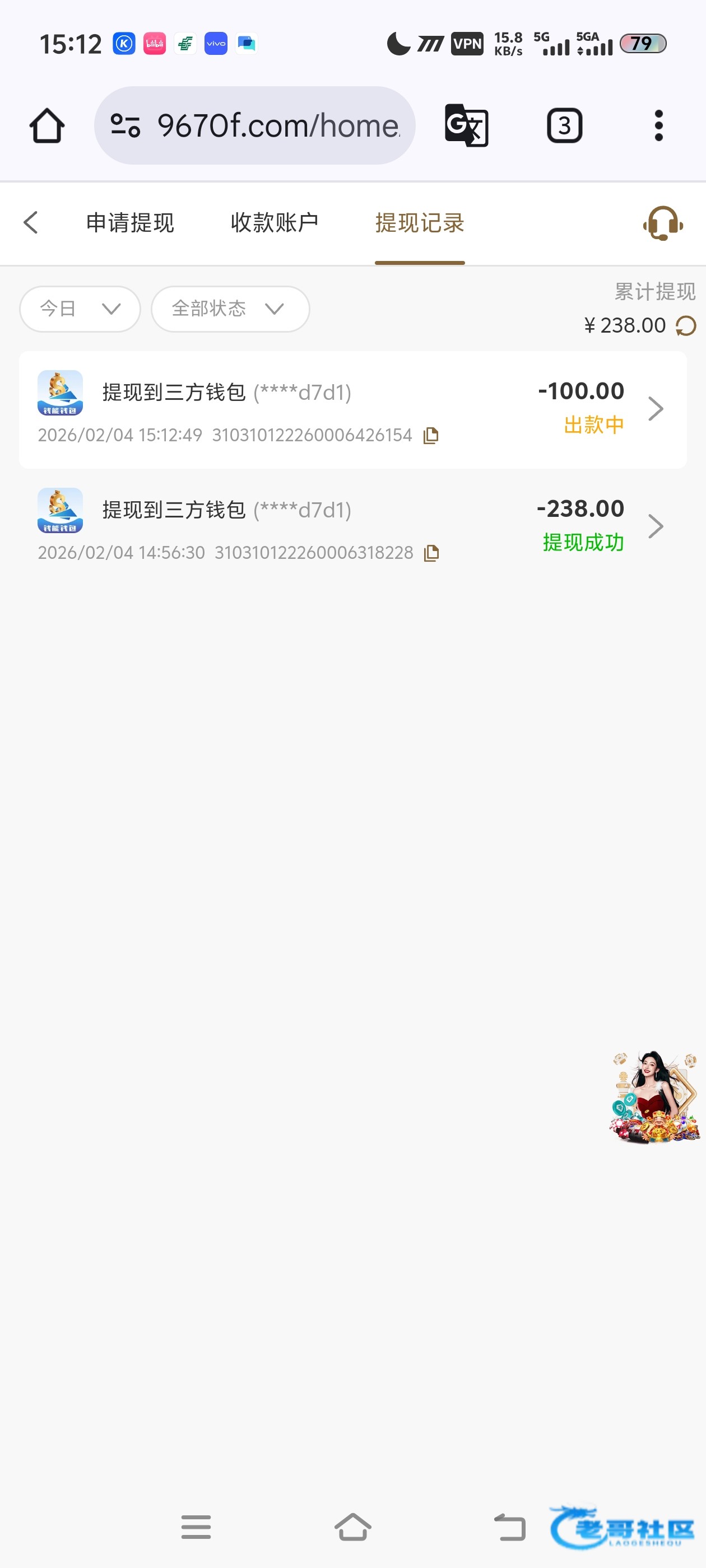Open the 今日 date filter dropdown

pos(80,309)
